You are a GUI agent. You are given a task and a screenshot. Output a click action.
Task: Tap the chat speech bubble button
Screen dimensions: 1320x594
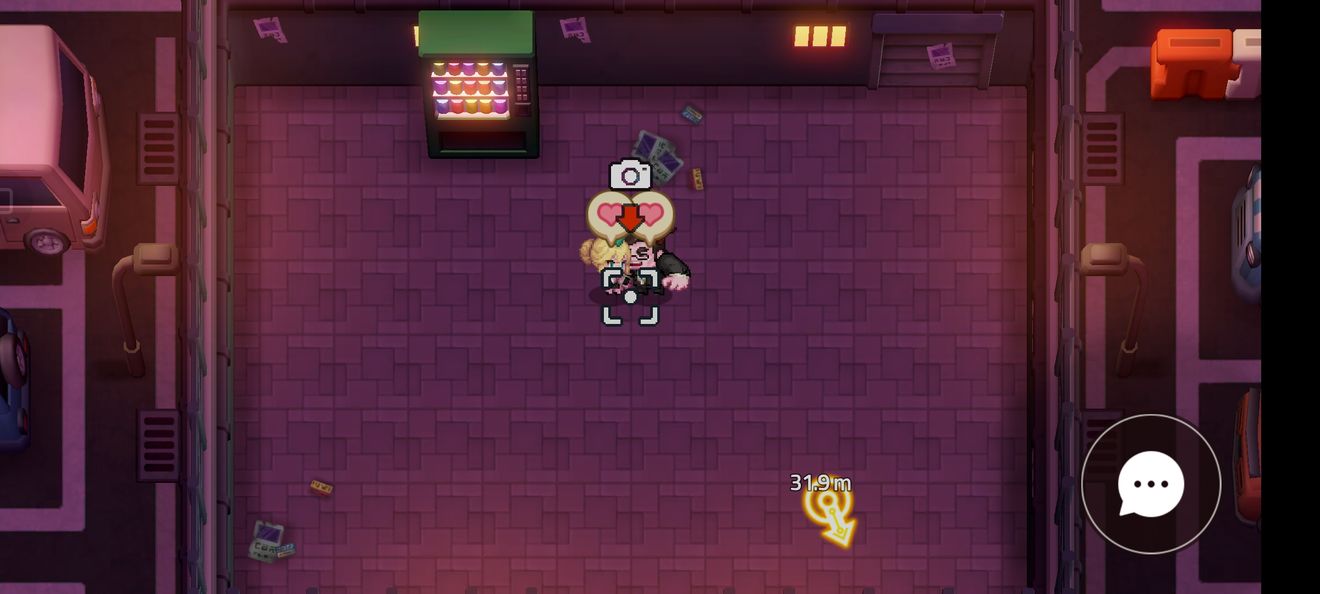[x=1151, y=484]
